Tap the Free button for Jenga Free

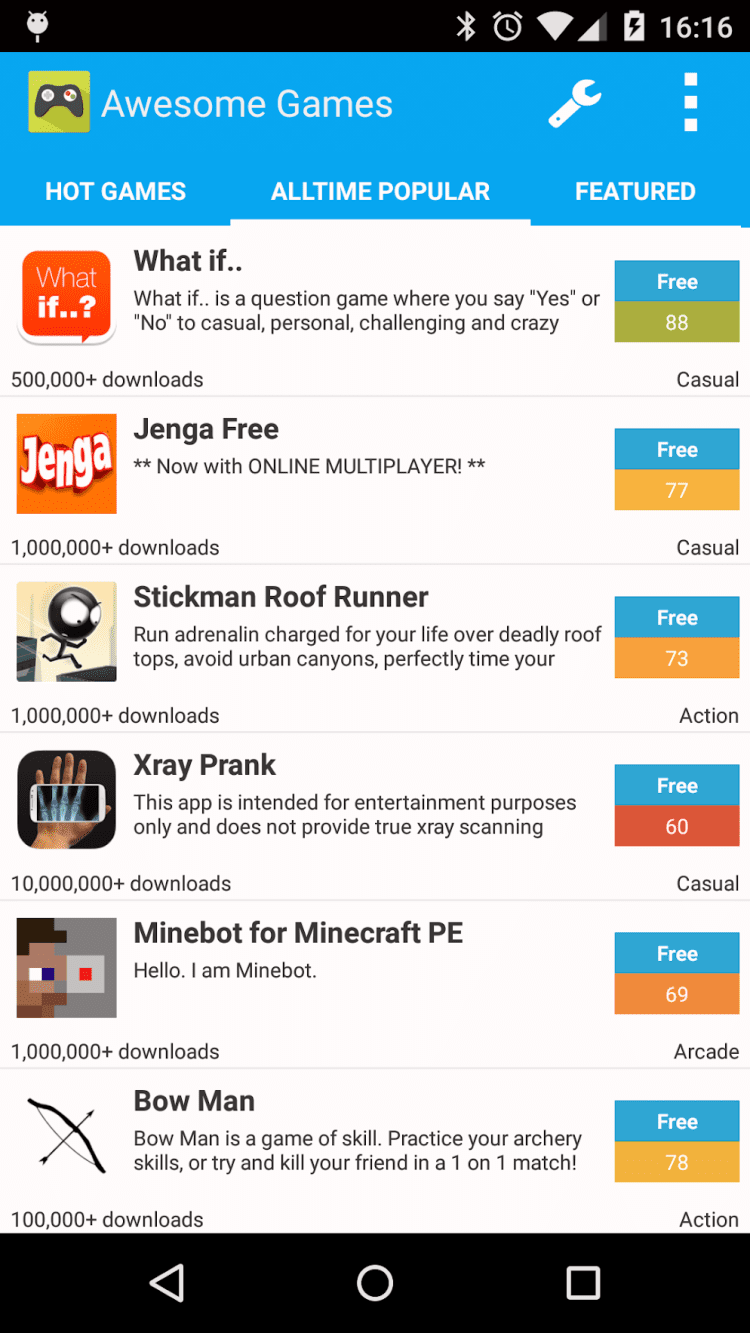tap(677, 450)
